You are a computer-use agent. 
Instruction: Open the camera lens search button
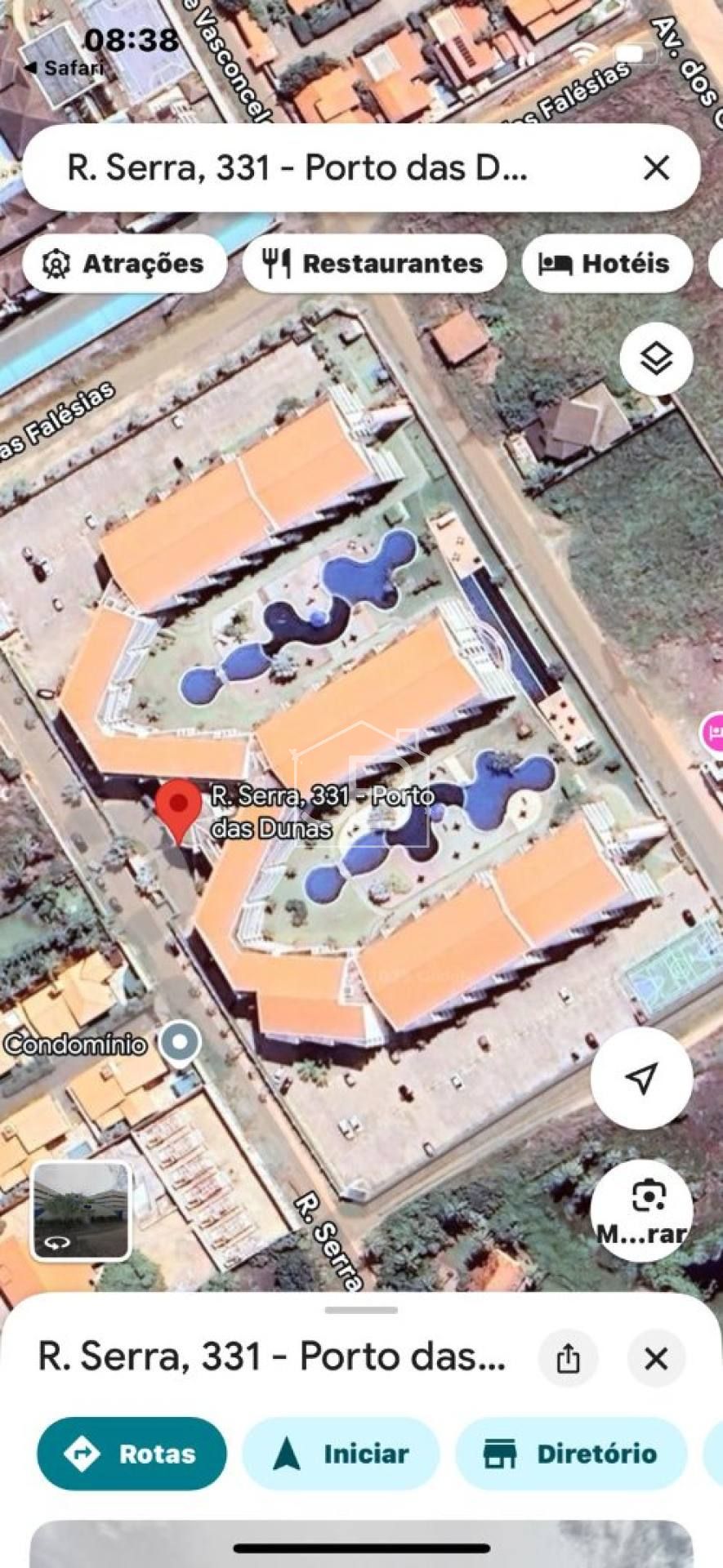[x=641, y=1210]
